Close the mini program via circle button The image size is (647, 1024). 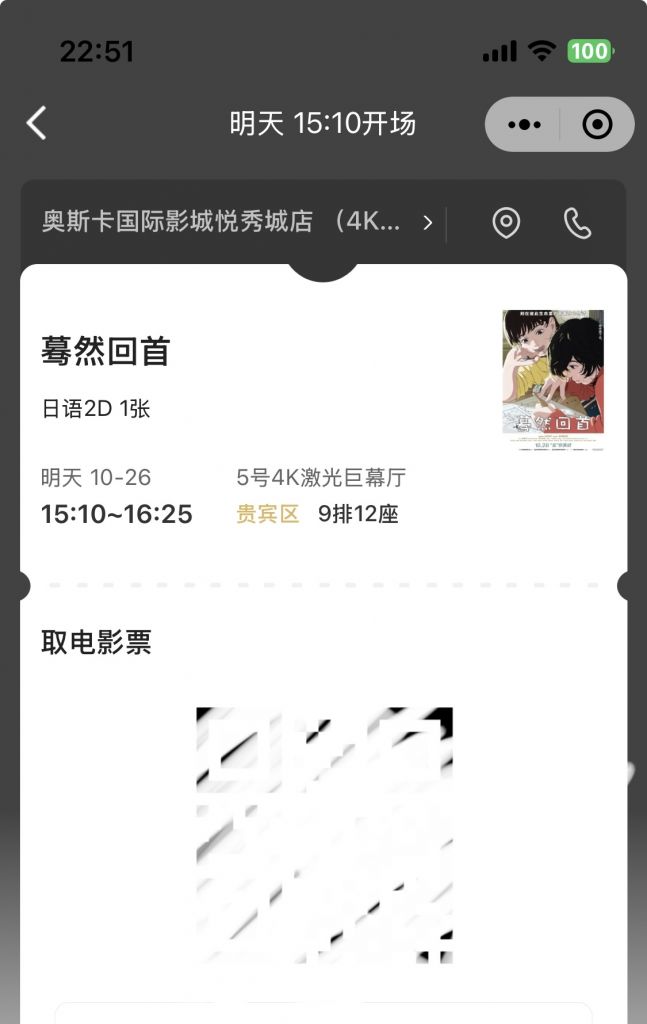[597, 125]
